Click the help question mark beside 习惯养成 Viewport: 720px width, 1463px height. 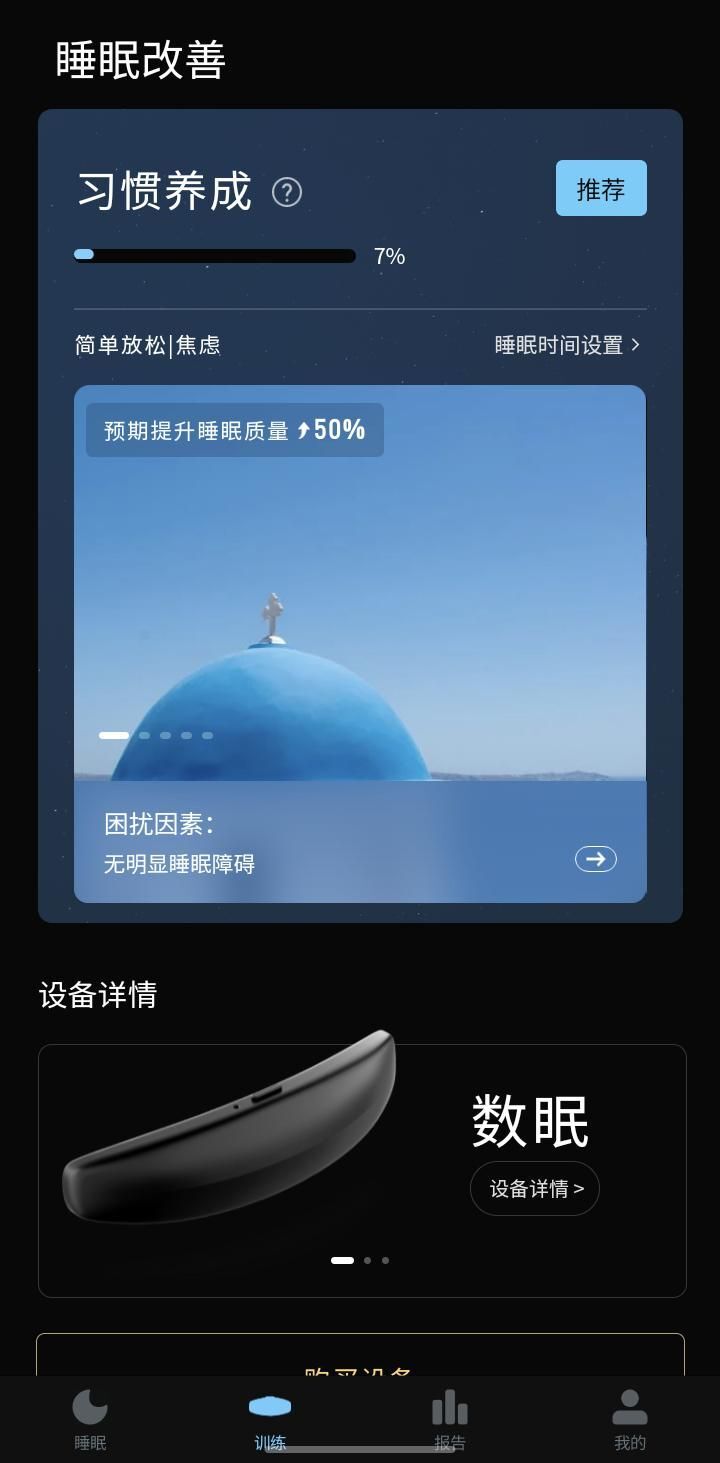(288, 192)
